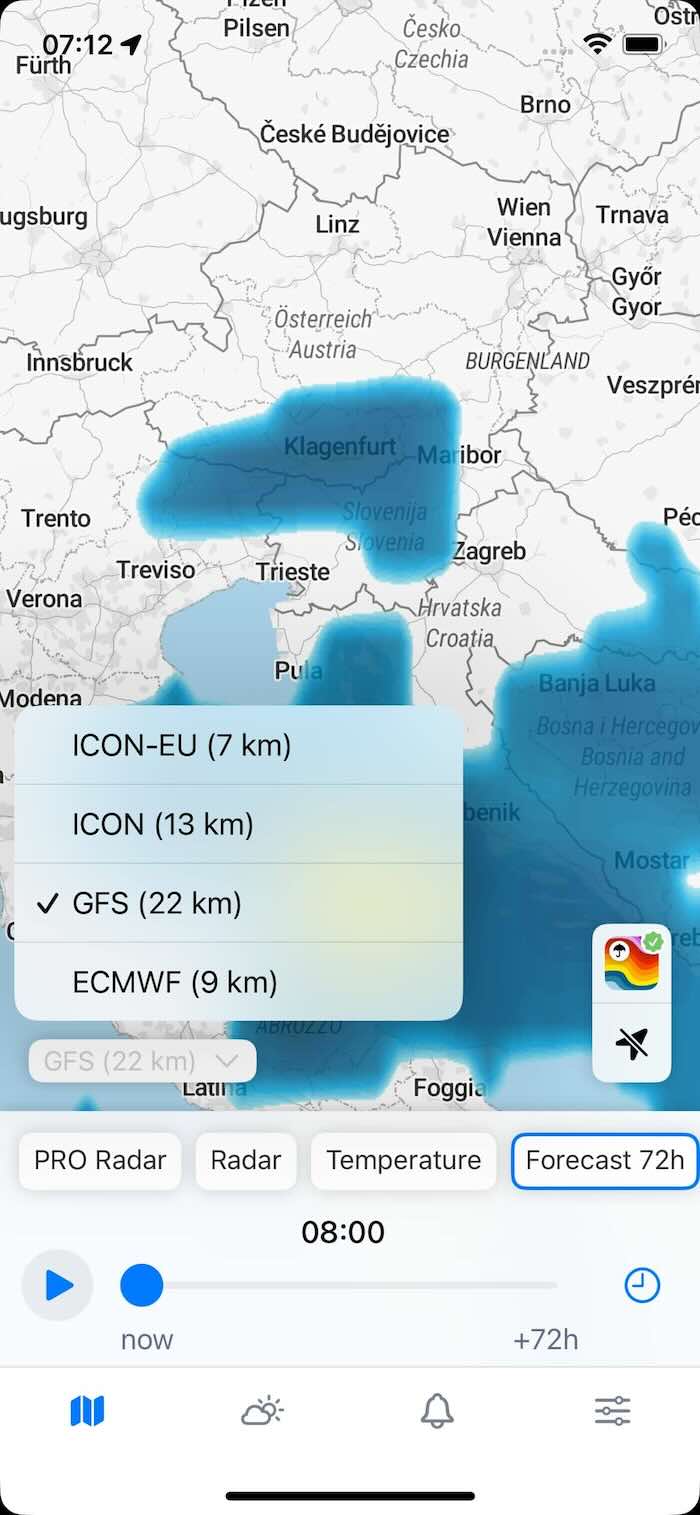700x1515 pixels.
Task: Open the map layers icon
Action: (x=632, y=963)
